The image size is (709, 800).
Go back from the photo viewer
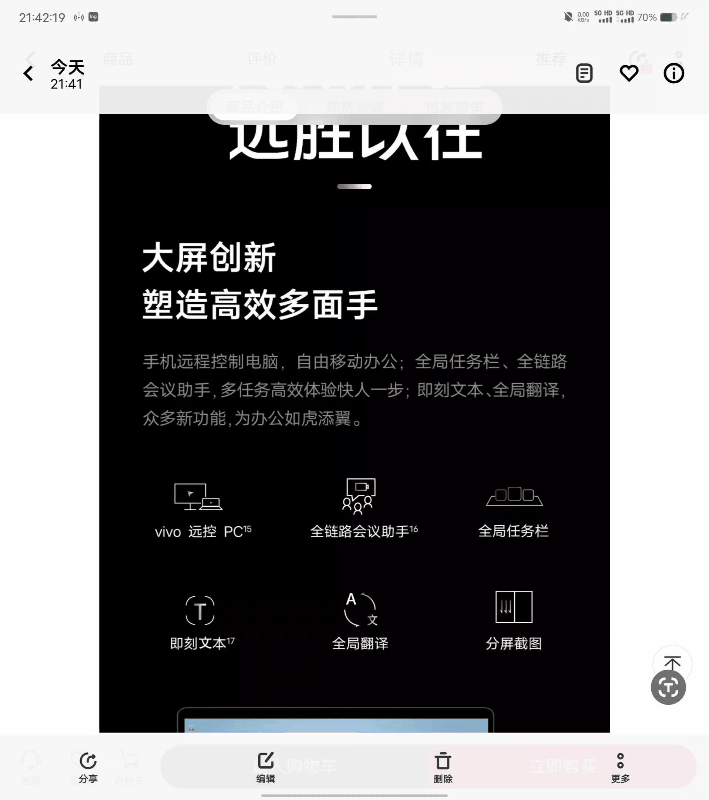click(28, 73)
